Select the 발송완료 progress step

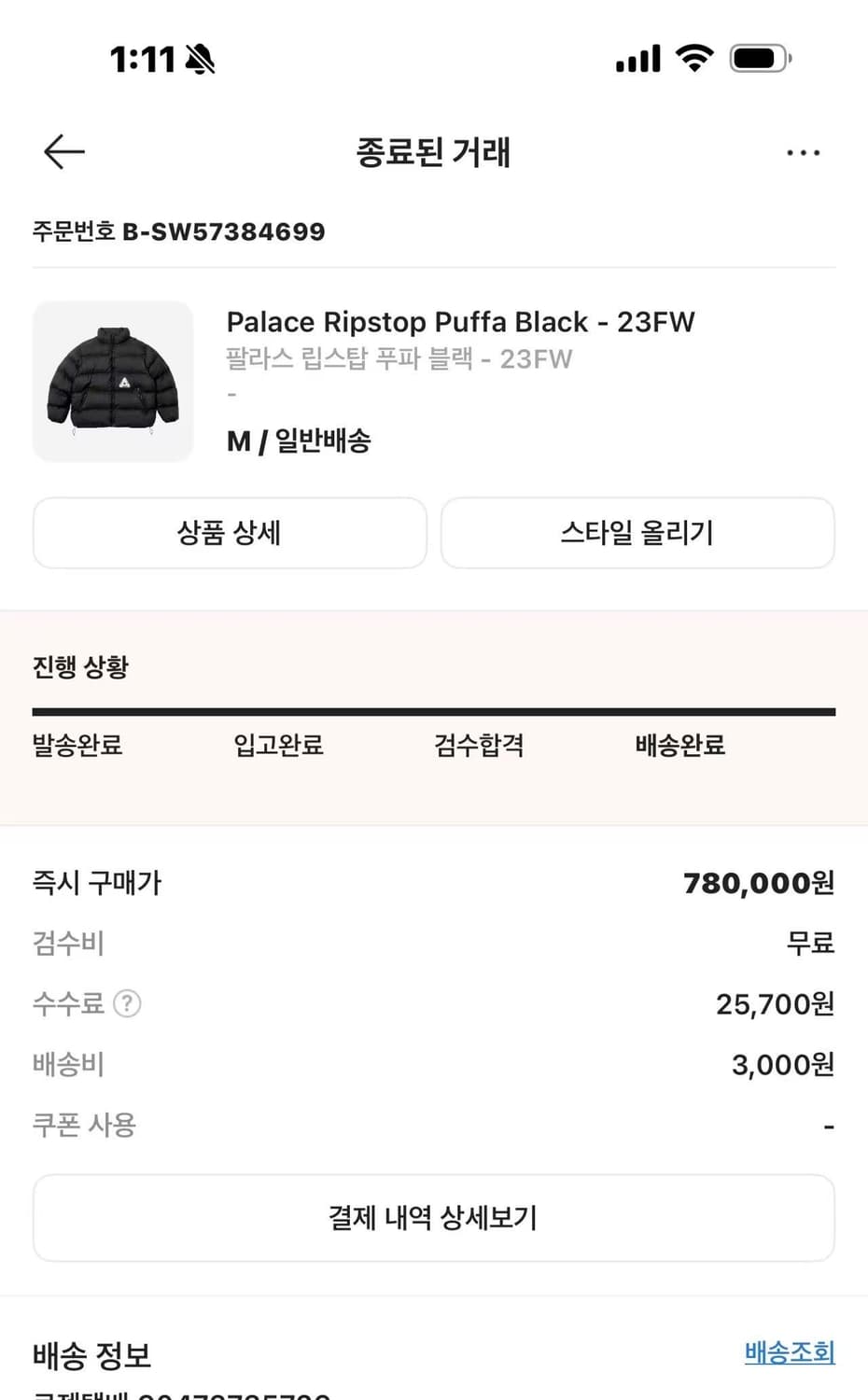click(x=76, y=745)
